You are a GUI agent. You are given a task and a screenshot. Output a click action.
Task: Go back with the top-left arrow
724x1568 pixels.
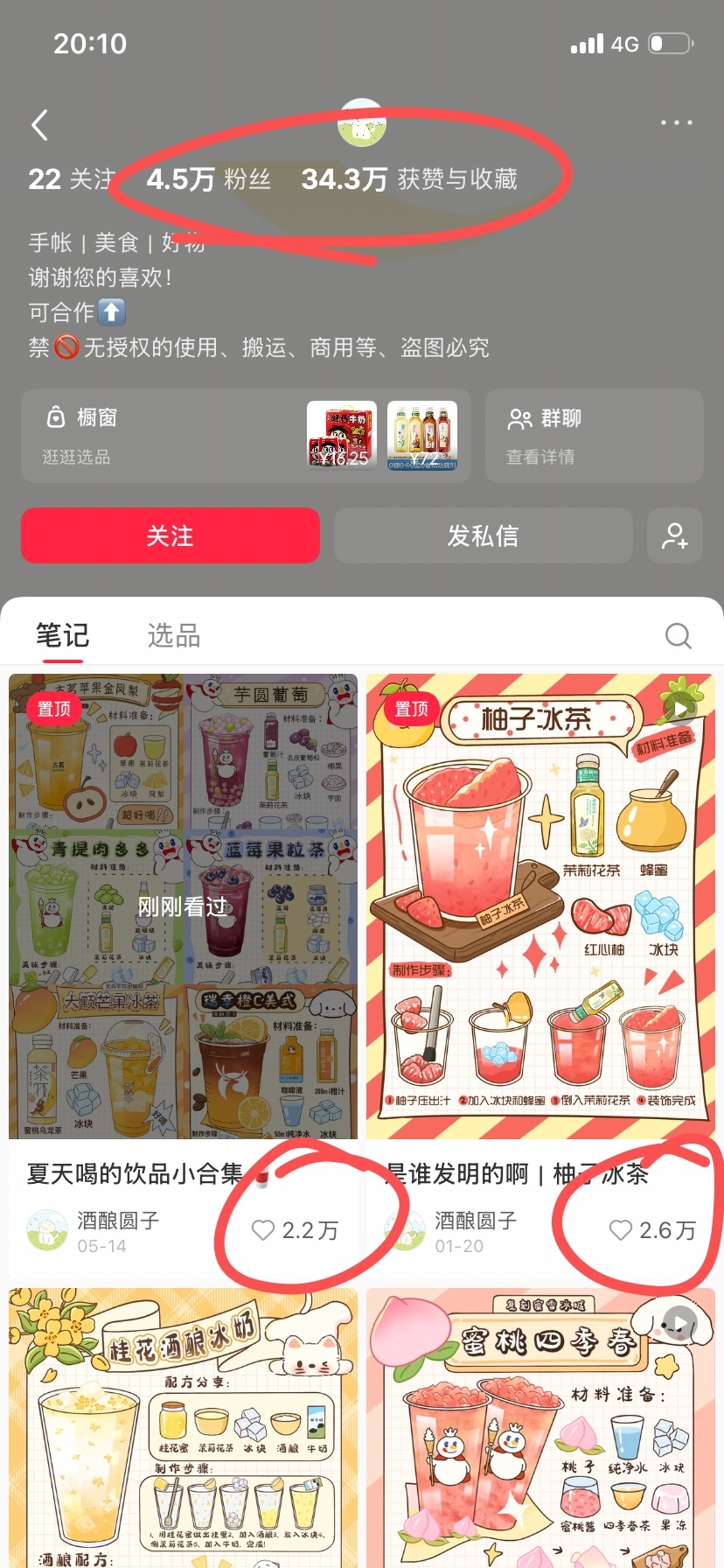(39, 125)
